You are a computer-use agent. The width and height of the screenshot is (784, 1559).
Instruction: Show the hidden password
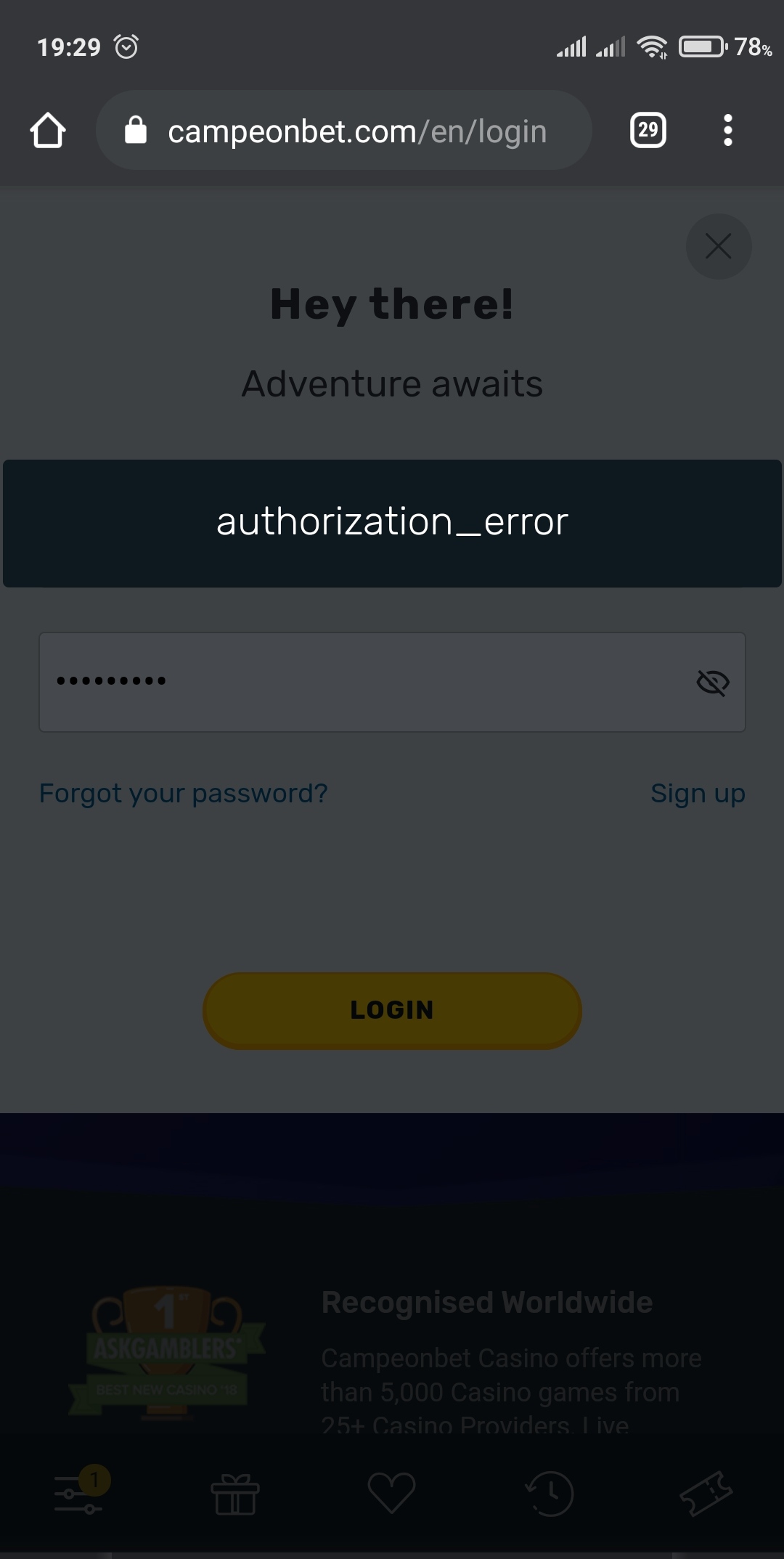(x=713, y=683)
